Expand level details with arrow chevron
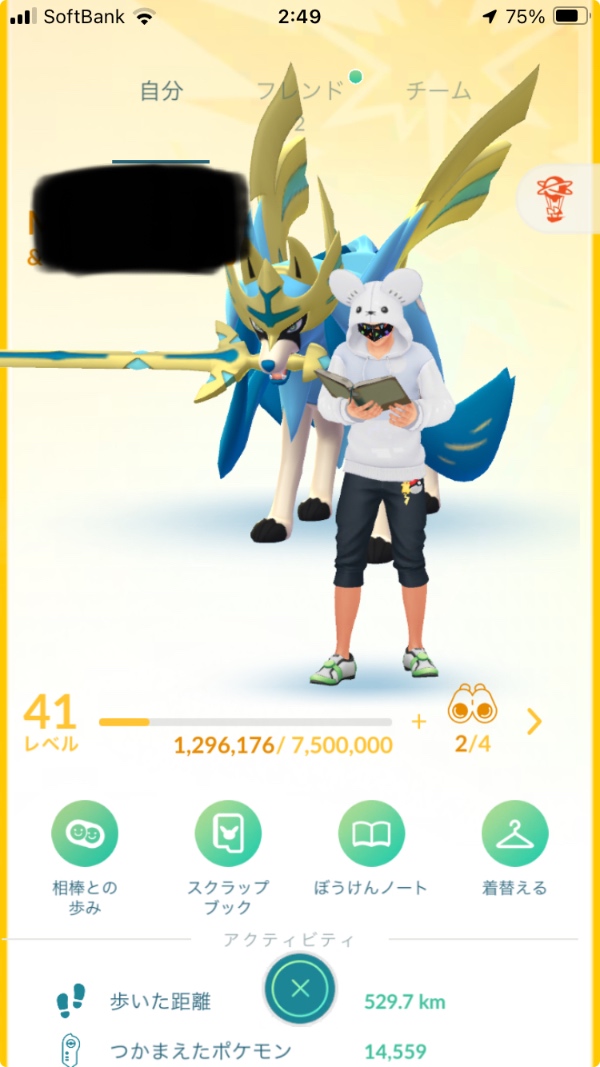Image resolution: width=600 pixels, height=1067 pixels. point(535,720)
